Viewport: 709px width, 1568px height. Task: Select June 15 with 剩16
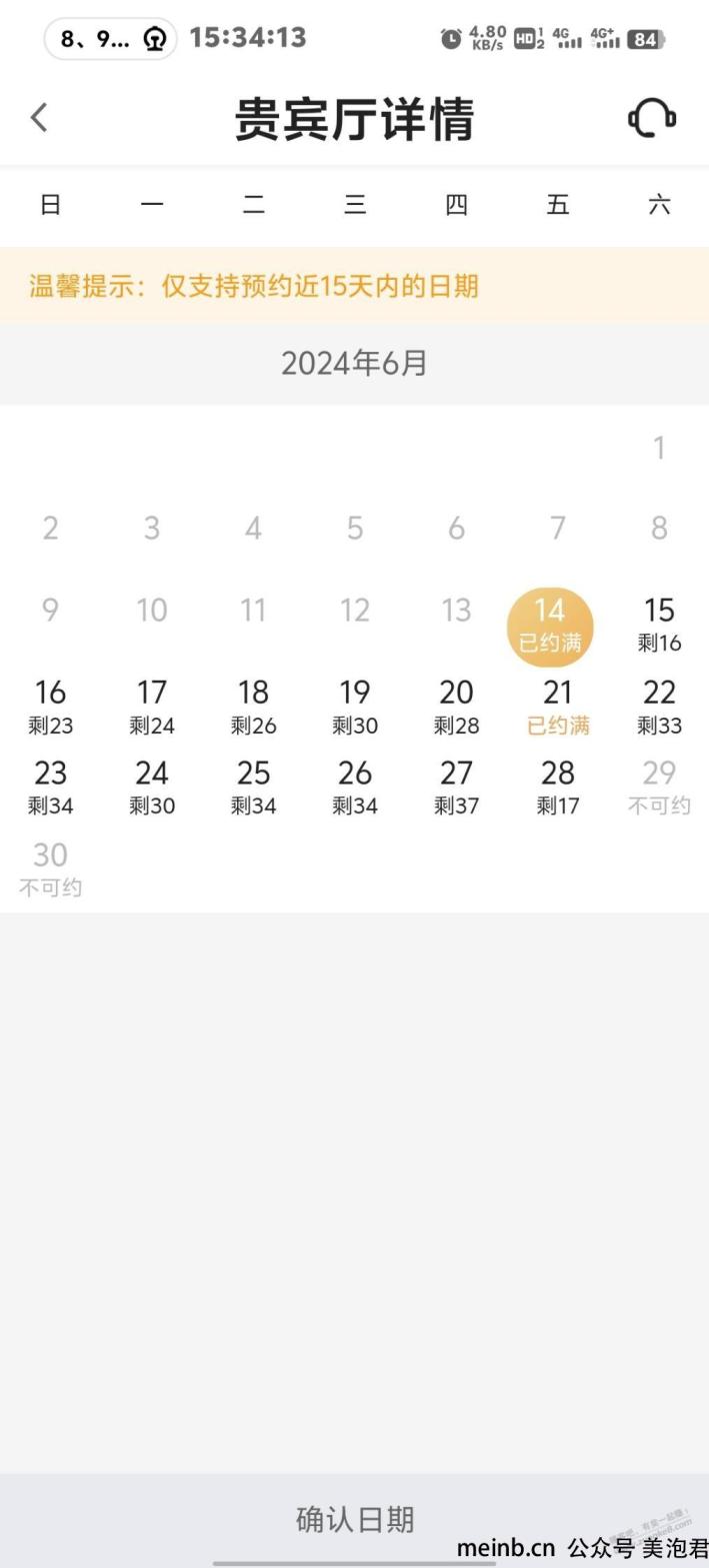659,625
